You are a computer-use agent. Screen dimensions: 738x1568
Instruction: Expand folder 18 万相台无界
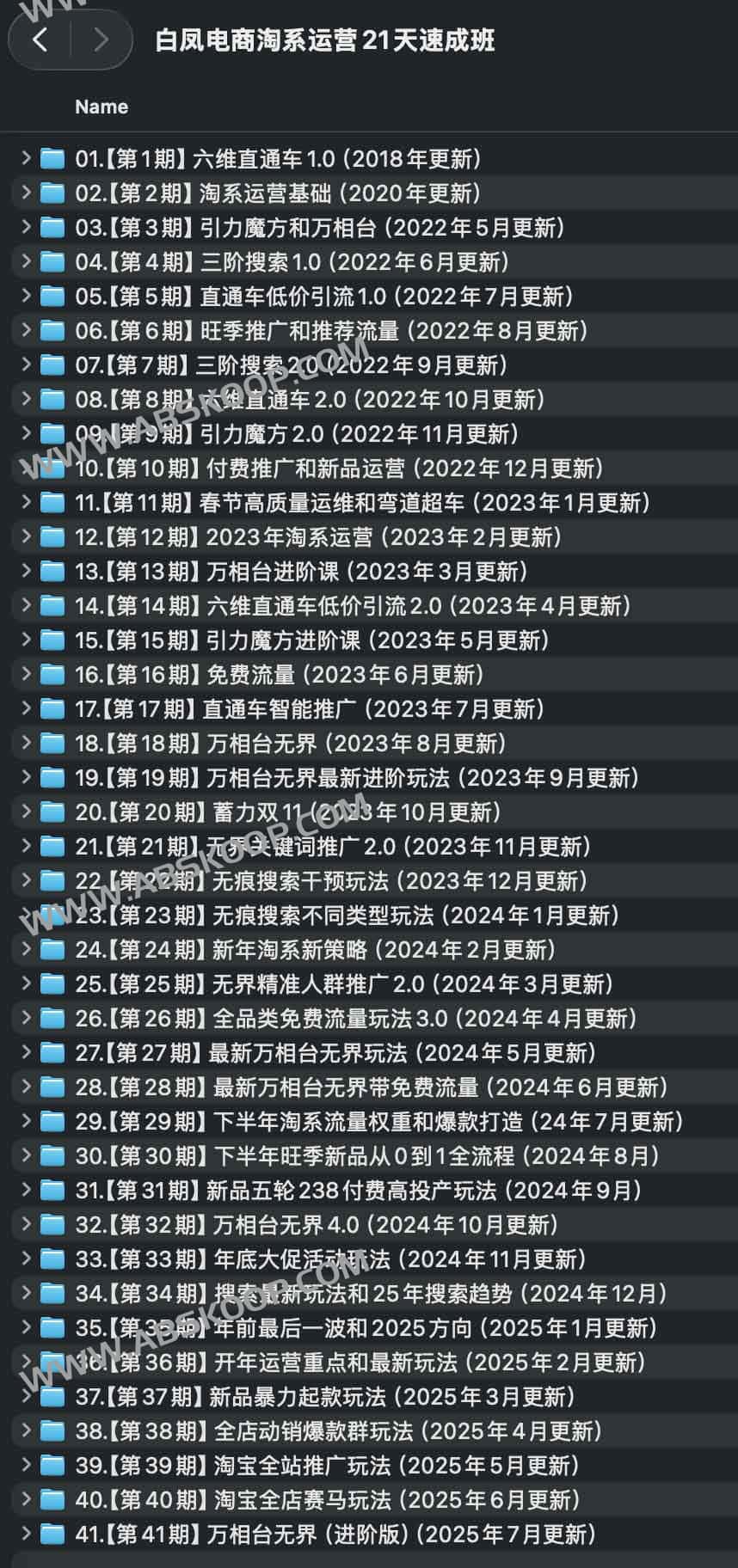(26, 743)
